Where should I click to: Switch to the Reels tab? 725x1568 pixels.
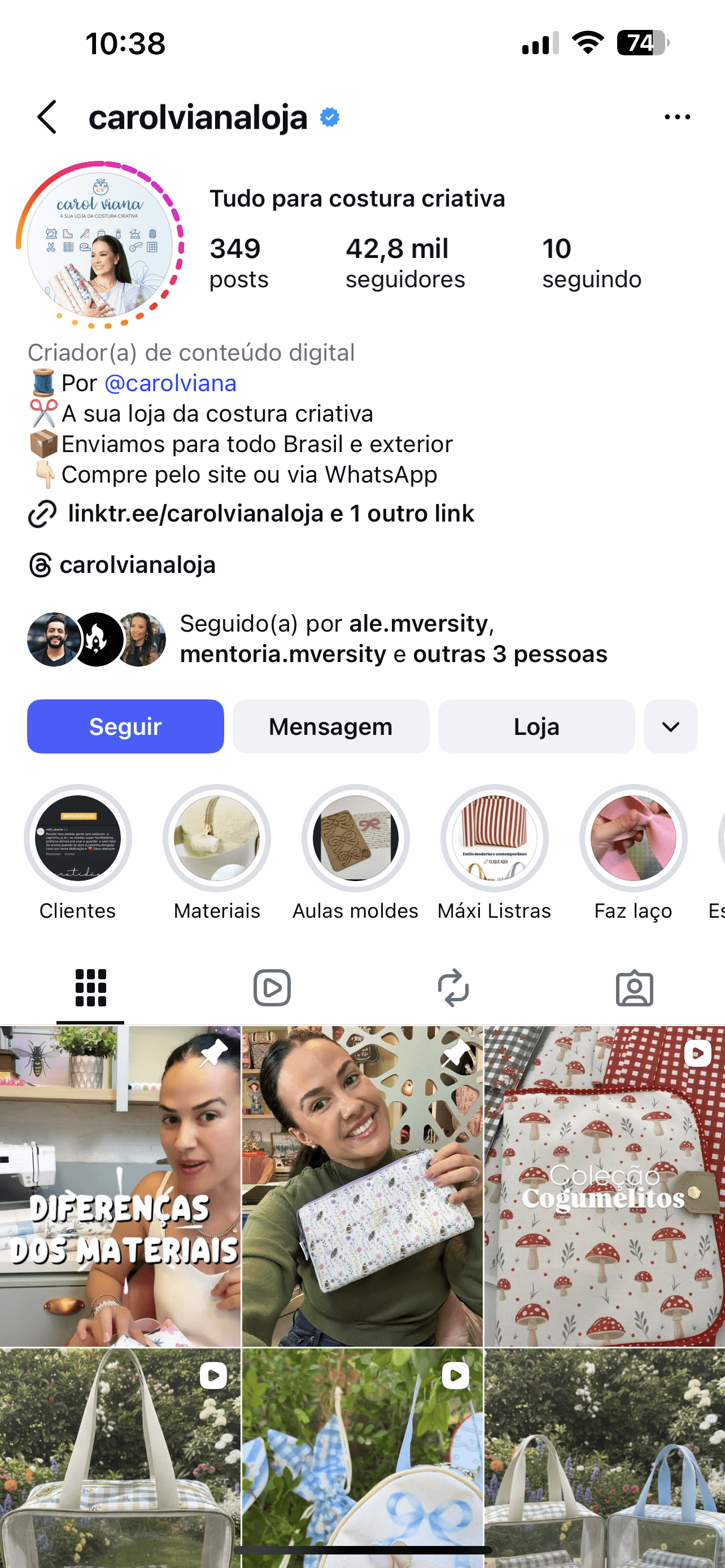pyautogui.click(x=272, y=988)
